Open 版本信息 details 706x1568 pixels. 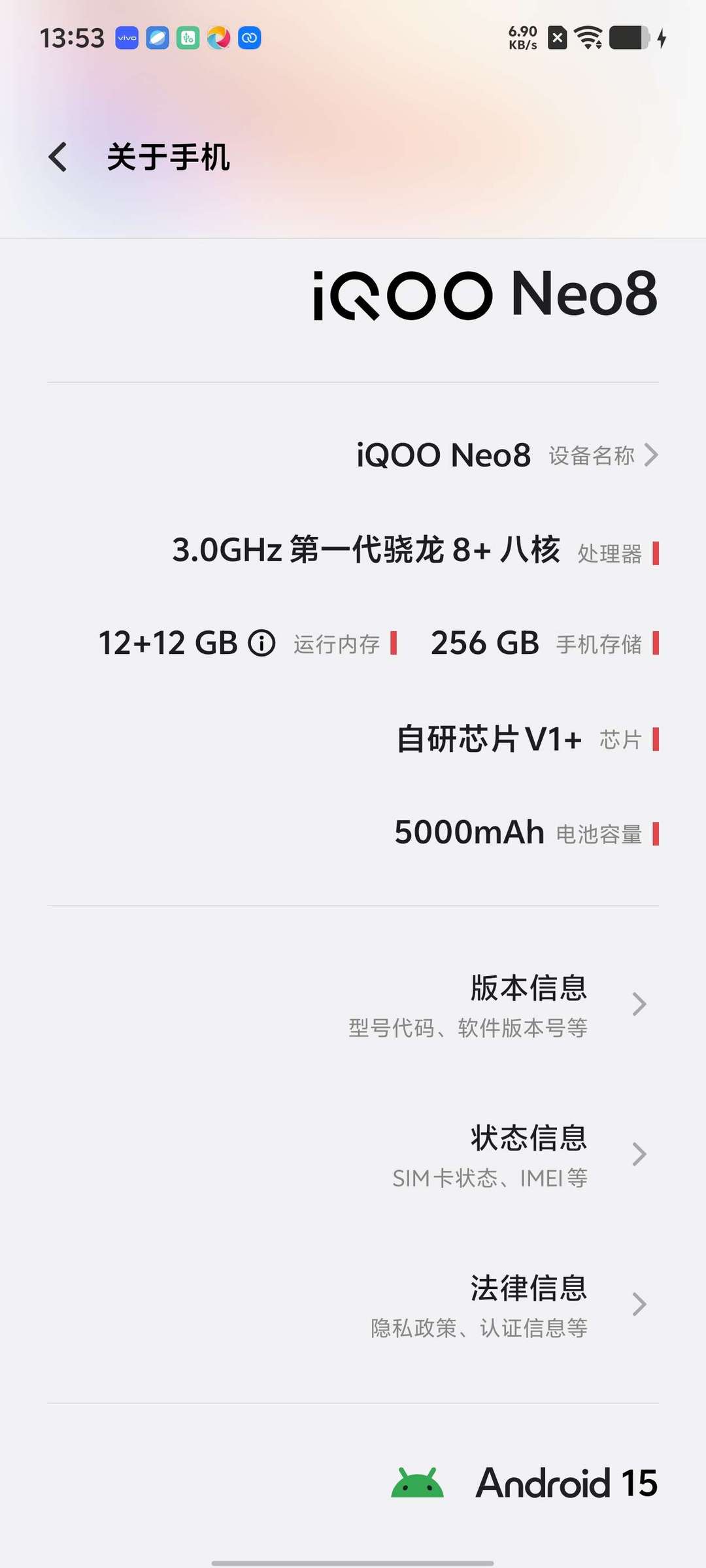click(x=497, y=1005)
